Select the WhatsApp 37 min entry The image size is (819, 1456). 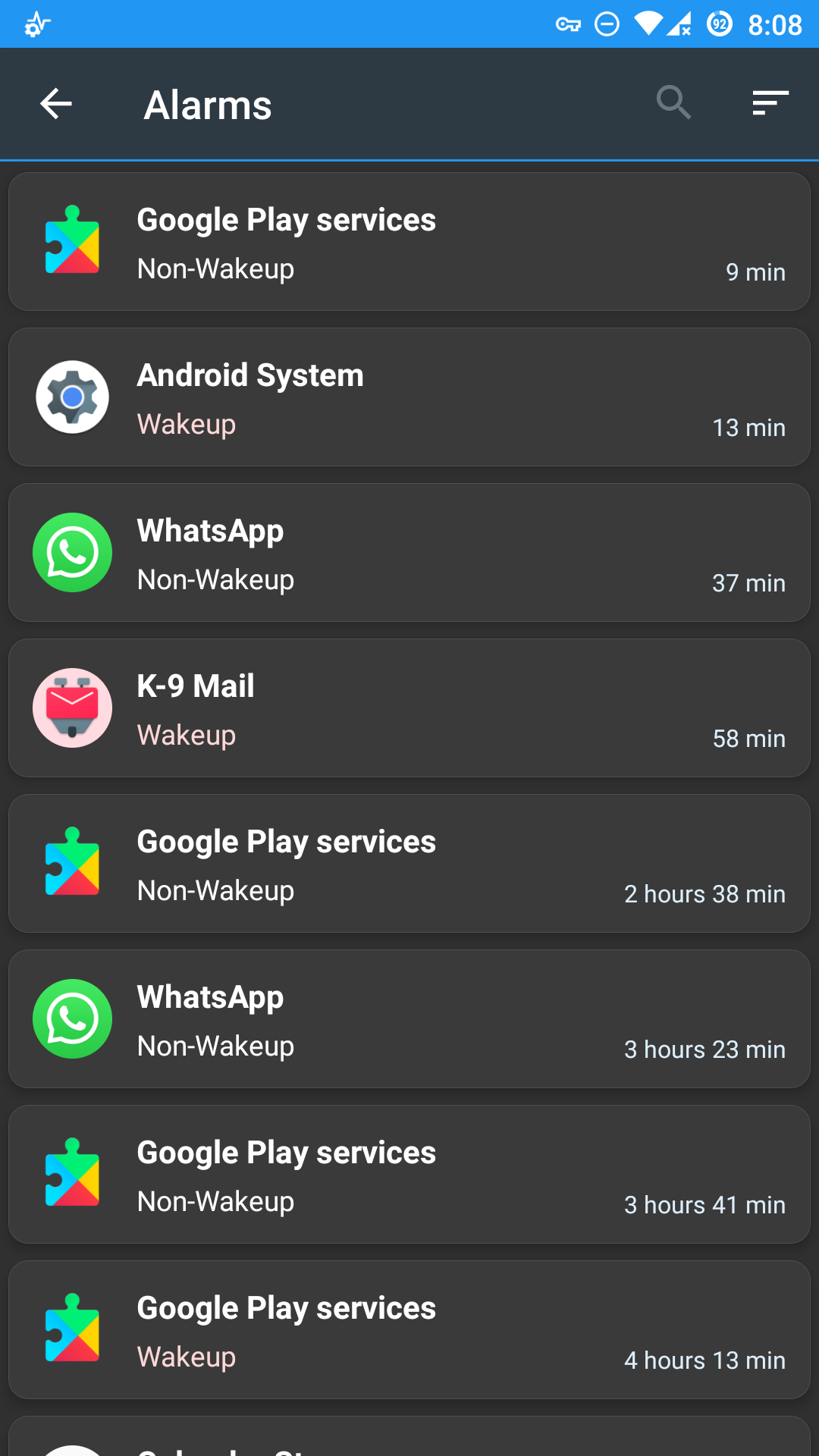click(x=409, y=552)
